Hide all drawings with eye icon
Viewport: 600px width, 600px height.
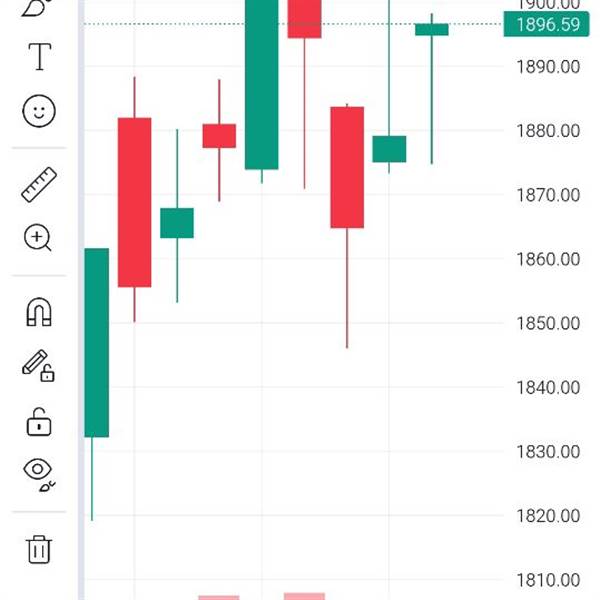[39, 474]
